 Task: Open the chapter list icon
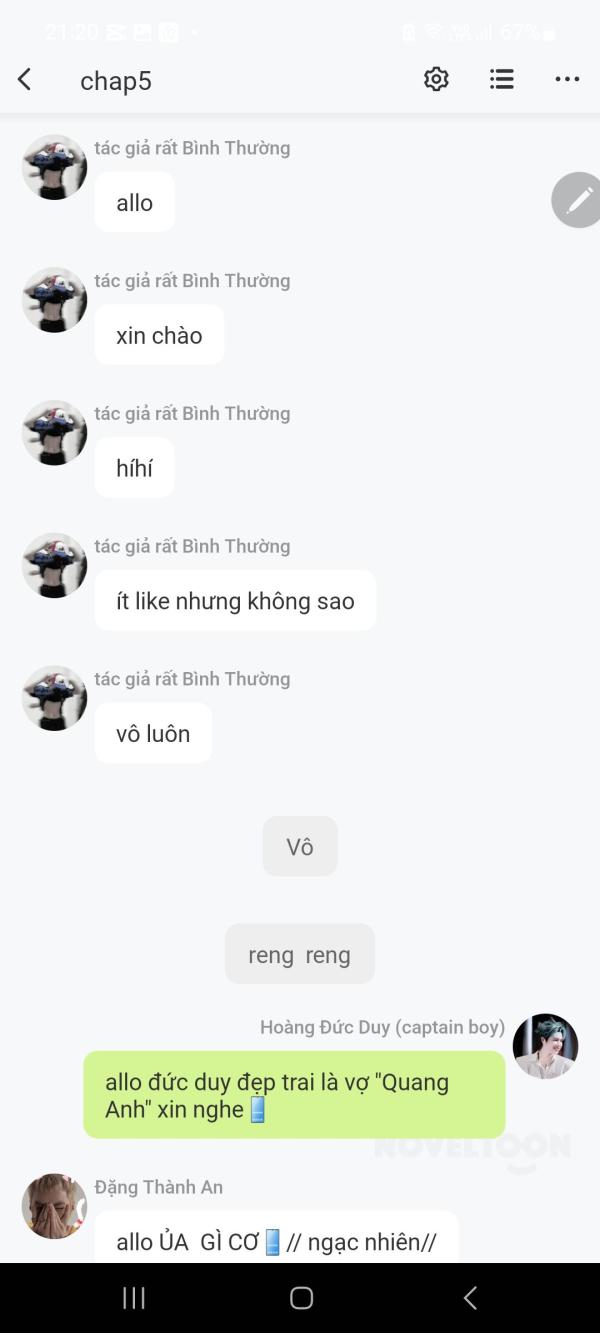(x=502, y=79)
